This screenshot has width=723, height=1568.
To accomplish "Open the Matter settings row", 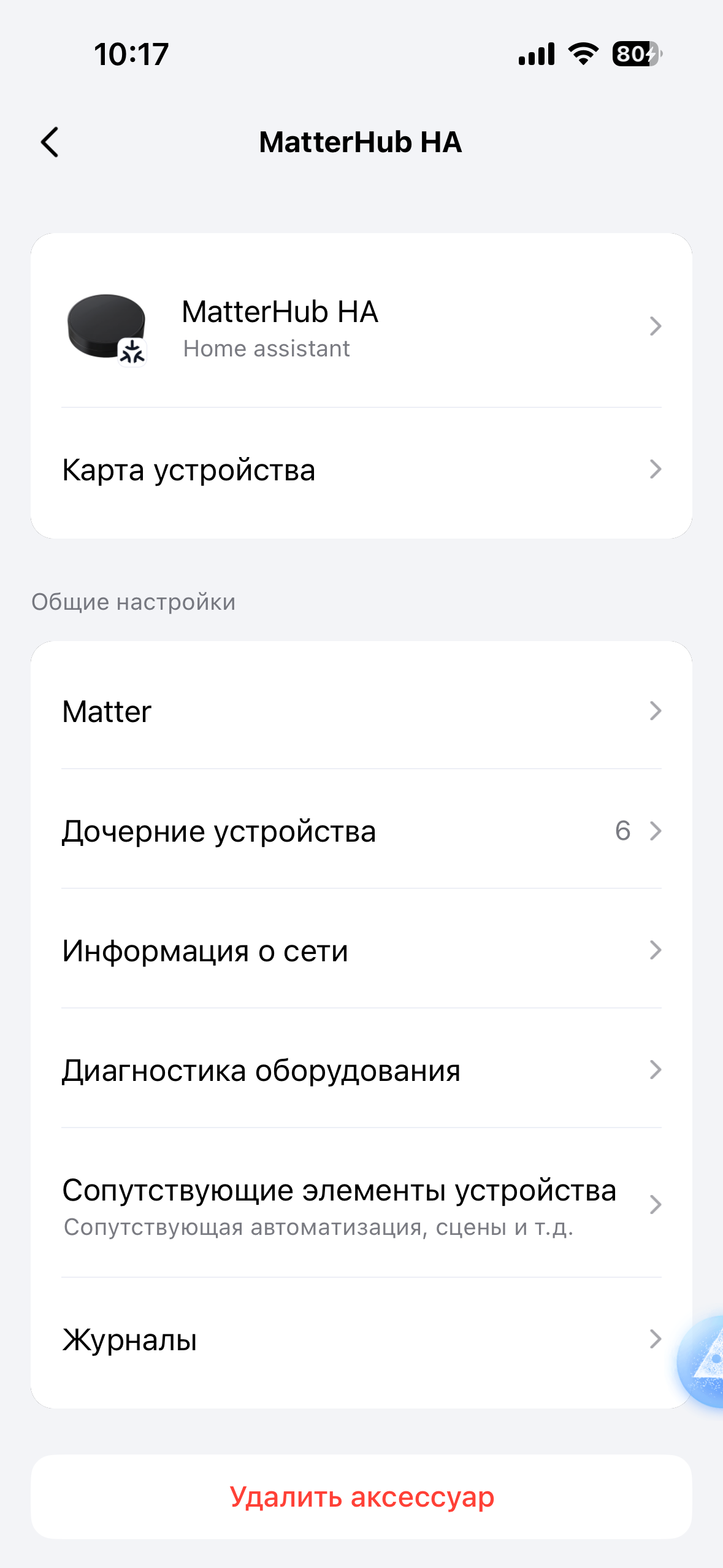I will pos(361,711).
